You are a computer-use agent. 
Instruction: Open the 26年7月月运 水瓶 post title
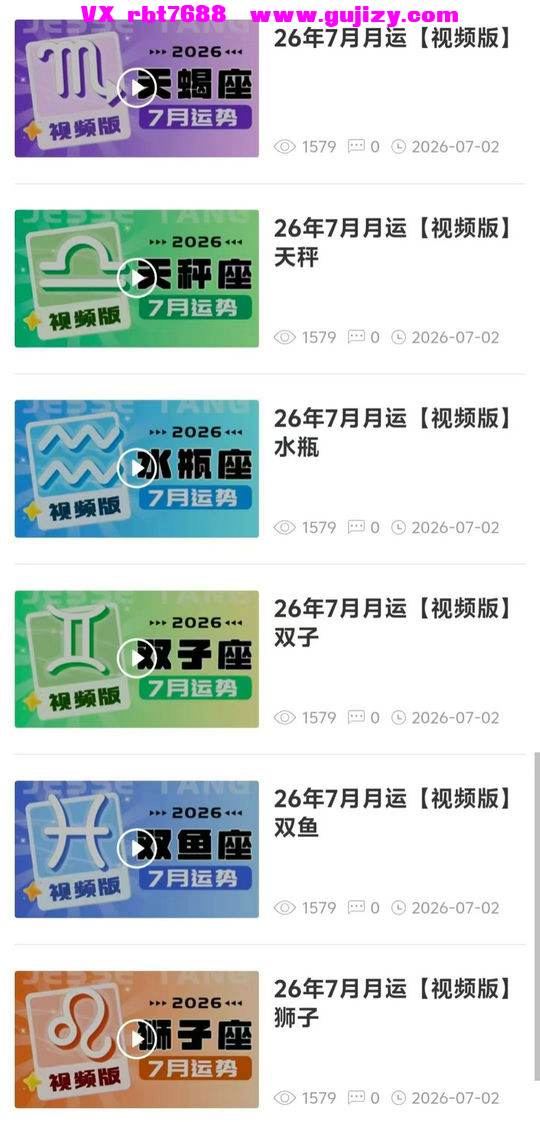click(394, 433)
